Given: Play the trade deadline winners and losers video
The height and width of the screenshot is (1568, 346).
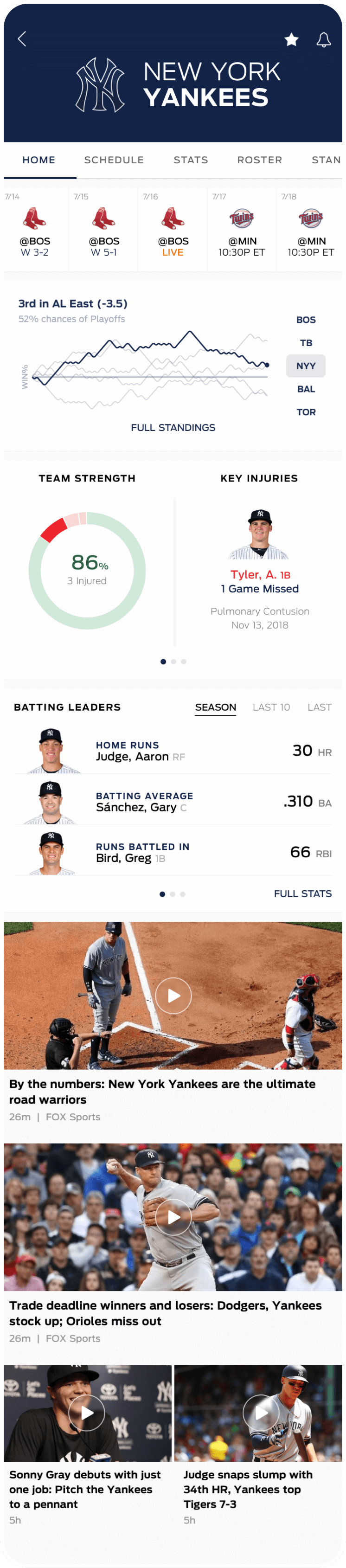Looking at the screenshot, I should (x=173, y=1217).
